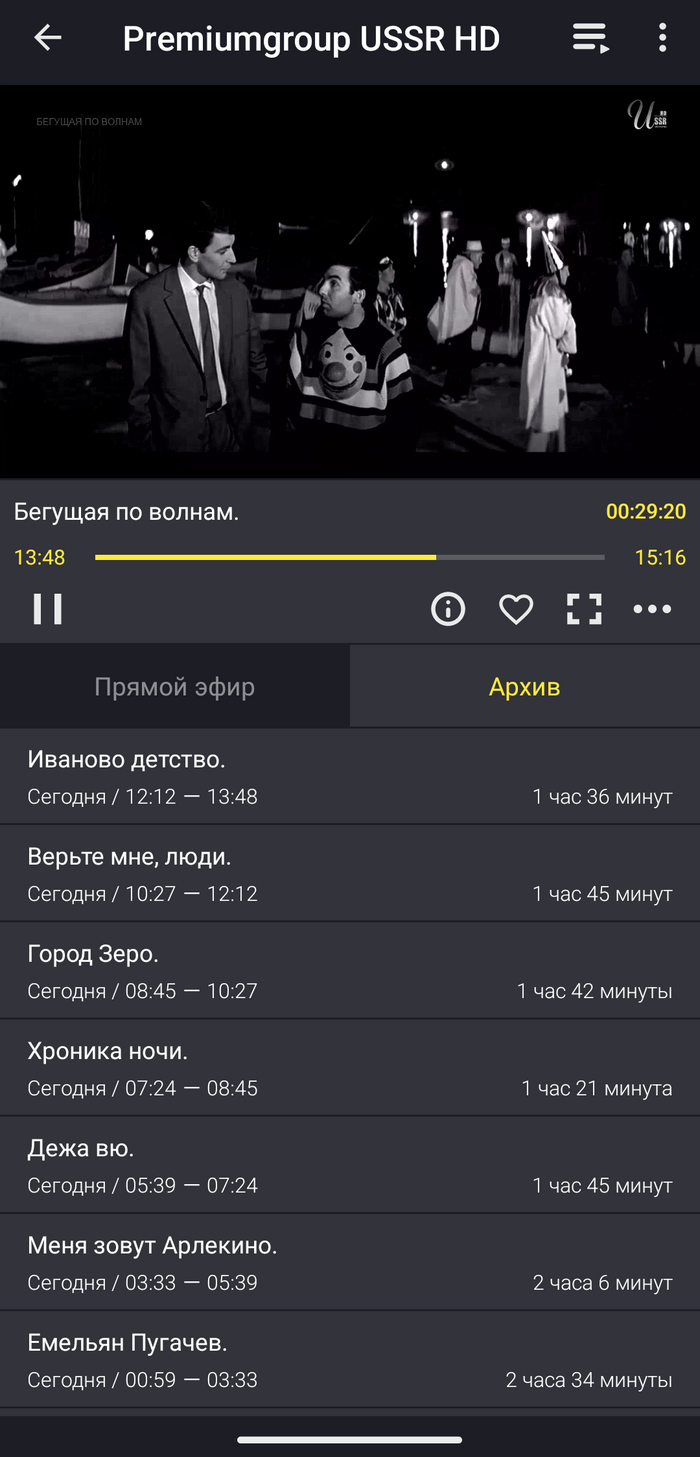Show program info
Image resolution: width=700 pixels, height=1457 pixels.
point(448,609)
